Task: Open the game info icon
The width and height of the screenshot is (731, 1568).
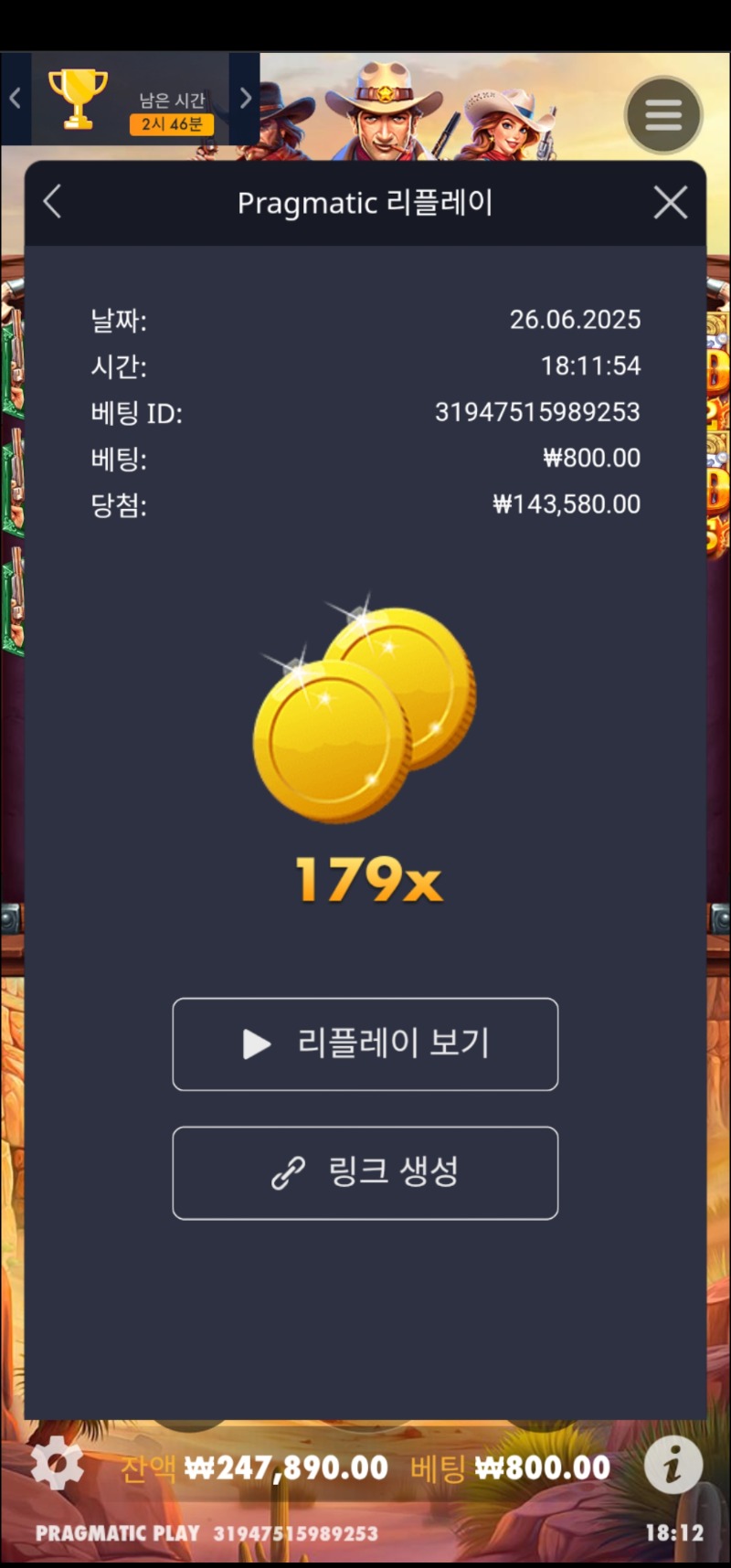Action: tap(673, 1466)
